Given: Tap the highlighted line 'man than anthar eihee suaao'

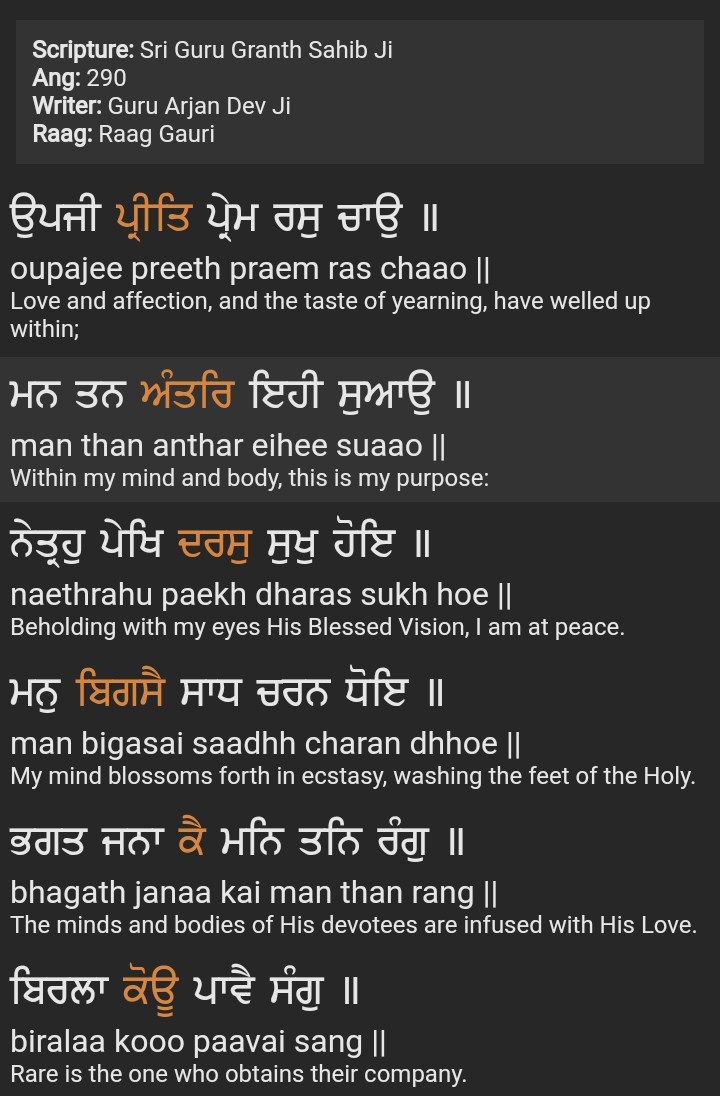Looking at the screenshot, I should point(230,445).
